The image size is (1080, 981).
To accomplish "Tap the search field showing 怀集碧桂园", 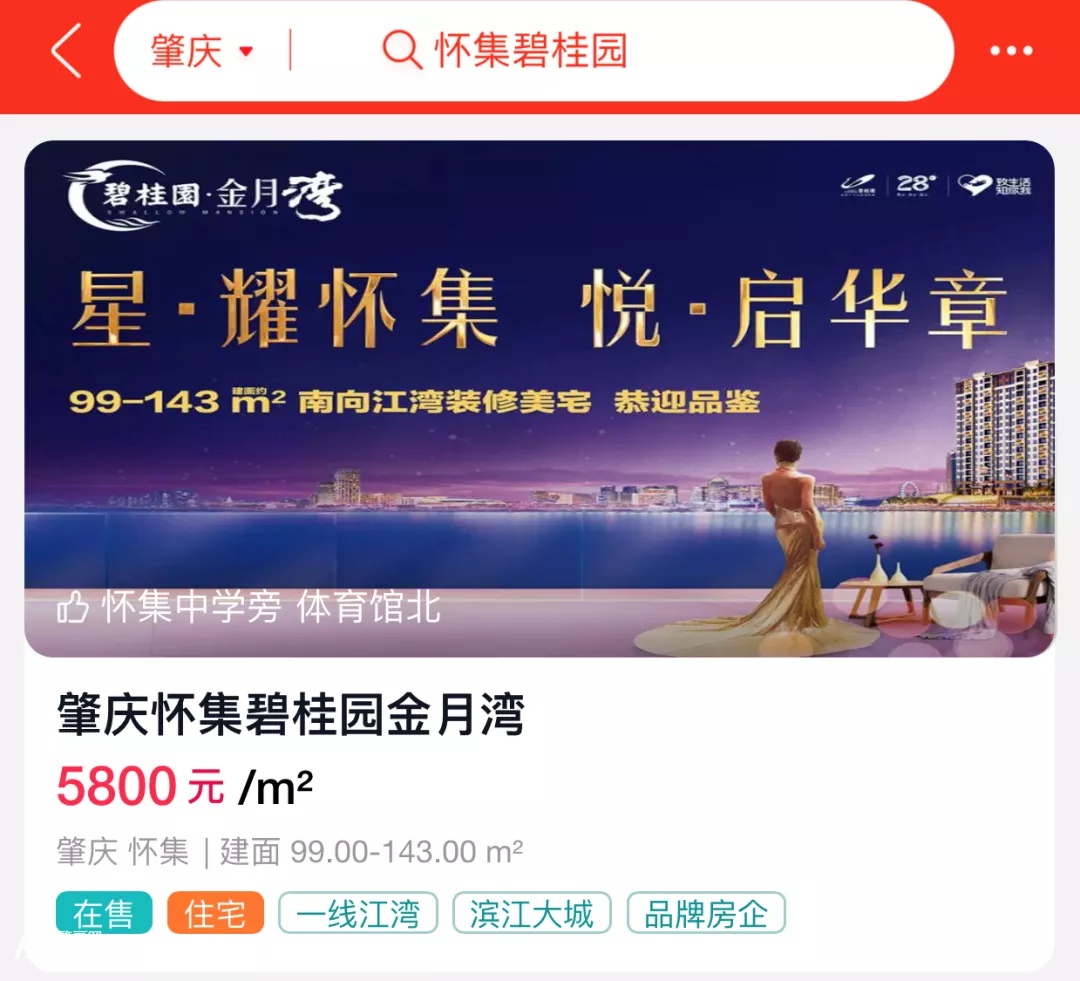I will [530, 50].
